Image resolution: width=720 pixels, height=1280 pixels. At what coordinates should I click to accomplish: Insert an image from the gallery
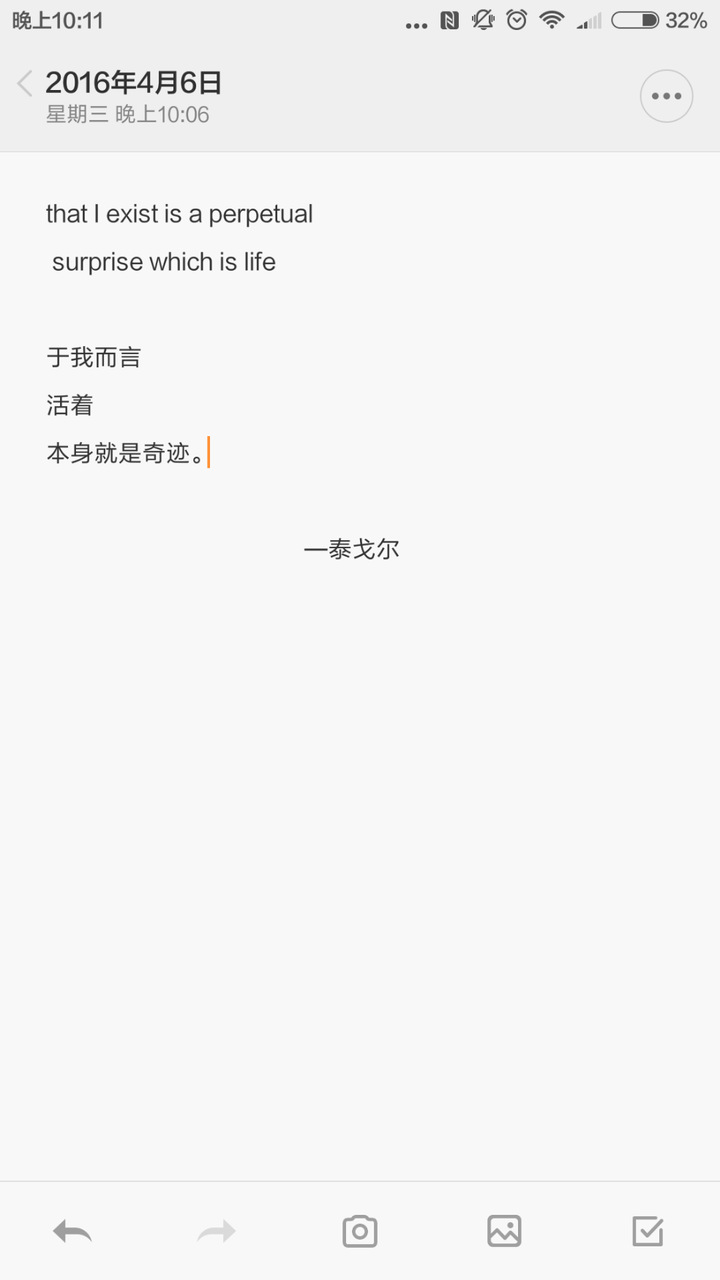(x=504, y=1231)
